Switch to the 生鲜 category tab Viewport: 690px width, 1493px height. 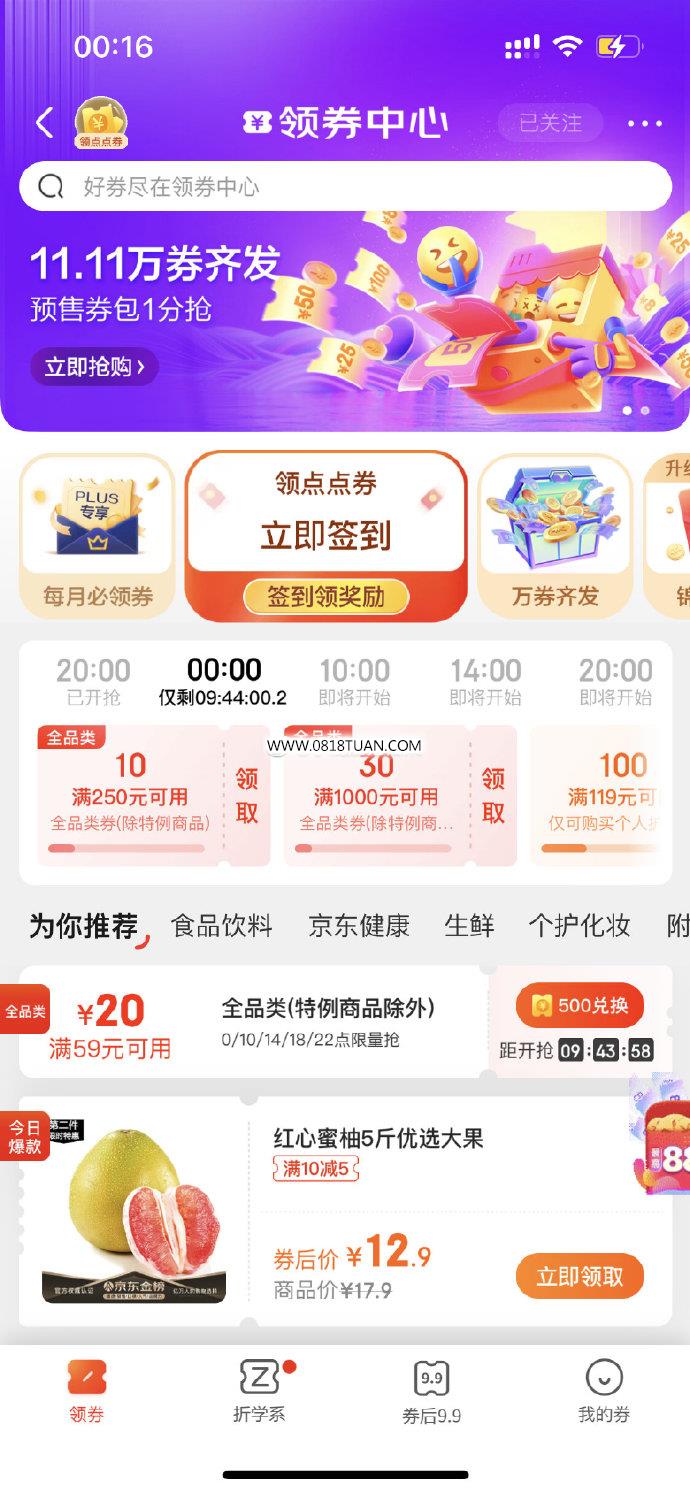[469, 926]
